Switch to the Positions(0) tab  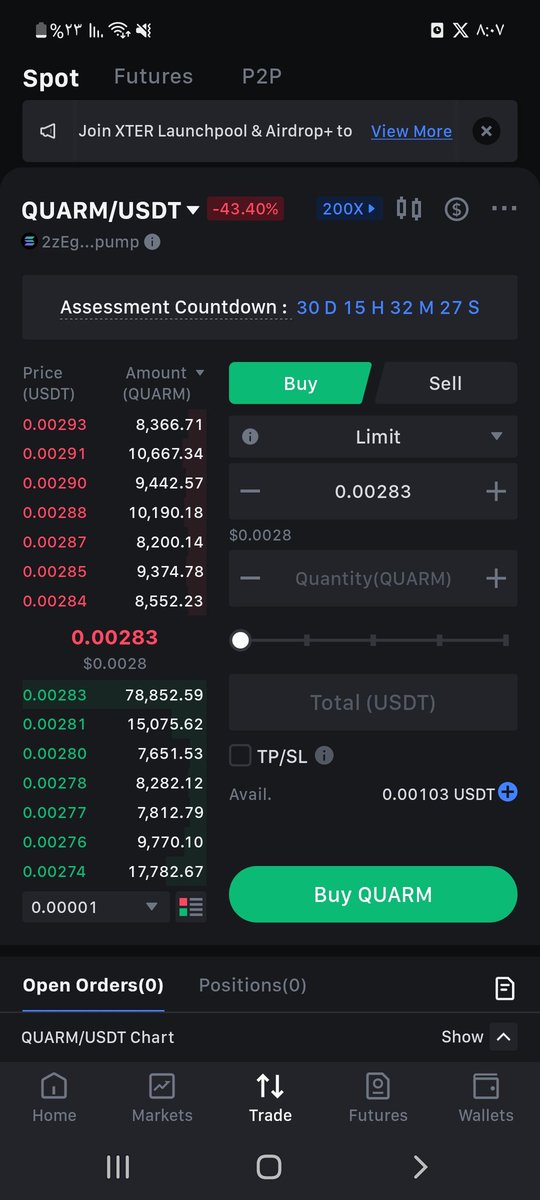(x=253, y=985)
